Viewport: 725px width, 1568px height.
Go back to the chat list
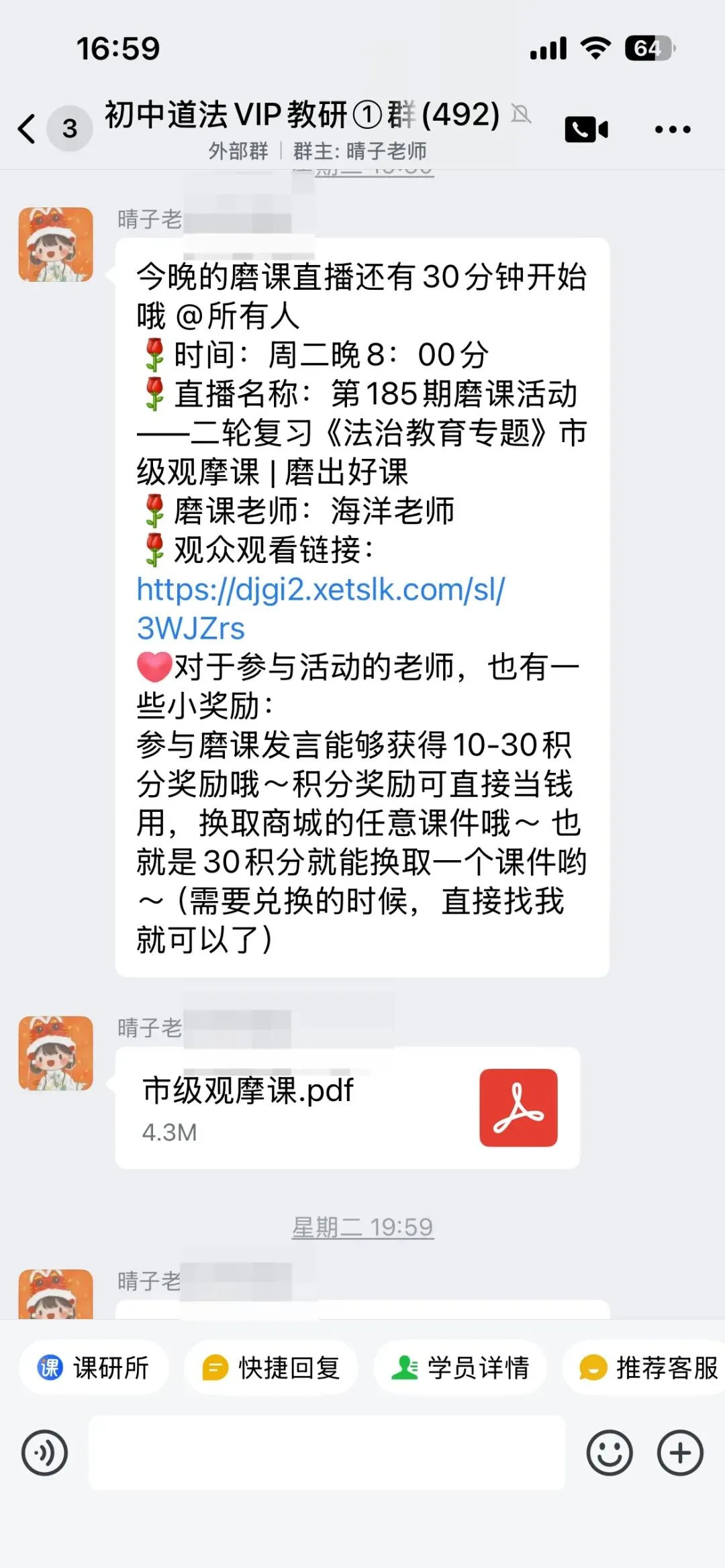(27, 129)
